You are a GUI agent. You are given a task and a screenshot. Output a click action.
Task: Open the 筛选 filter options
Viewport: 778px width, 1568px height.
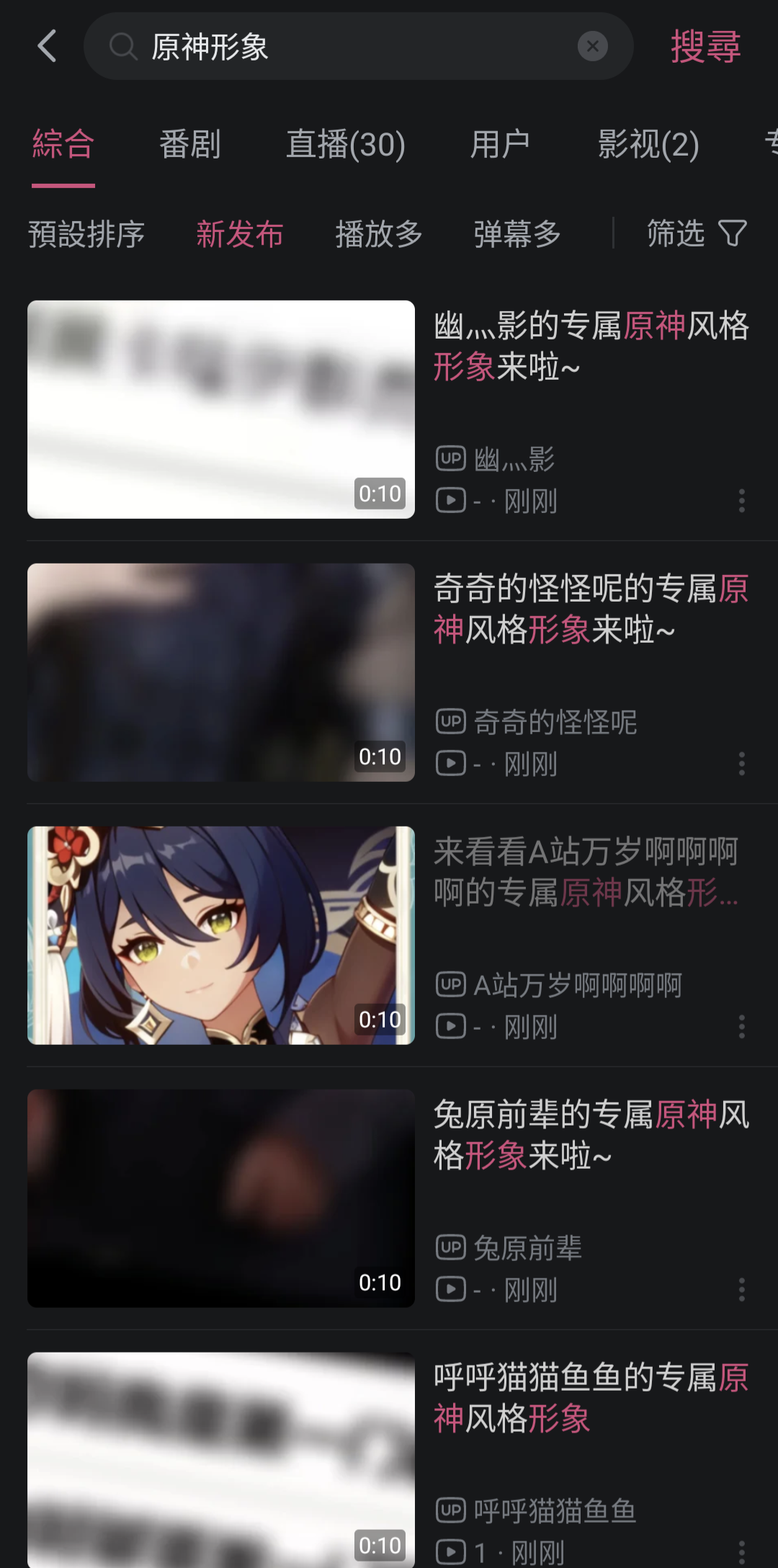pos(696,233)
